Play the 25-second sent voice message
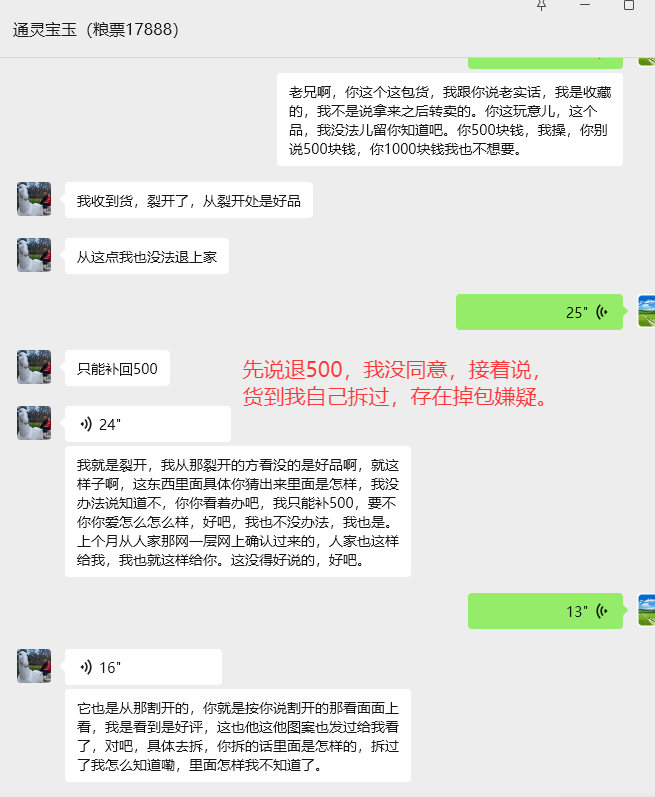Viewport: 655px width, 797px height. (x=540, y=312)
